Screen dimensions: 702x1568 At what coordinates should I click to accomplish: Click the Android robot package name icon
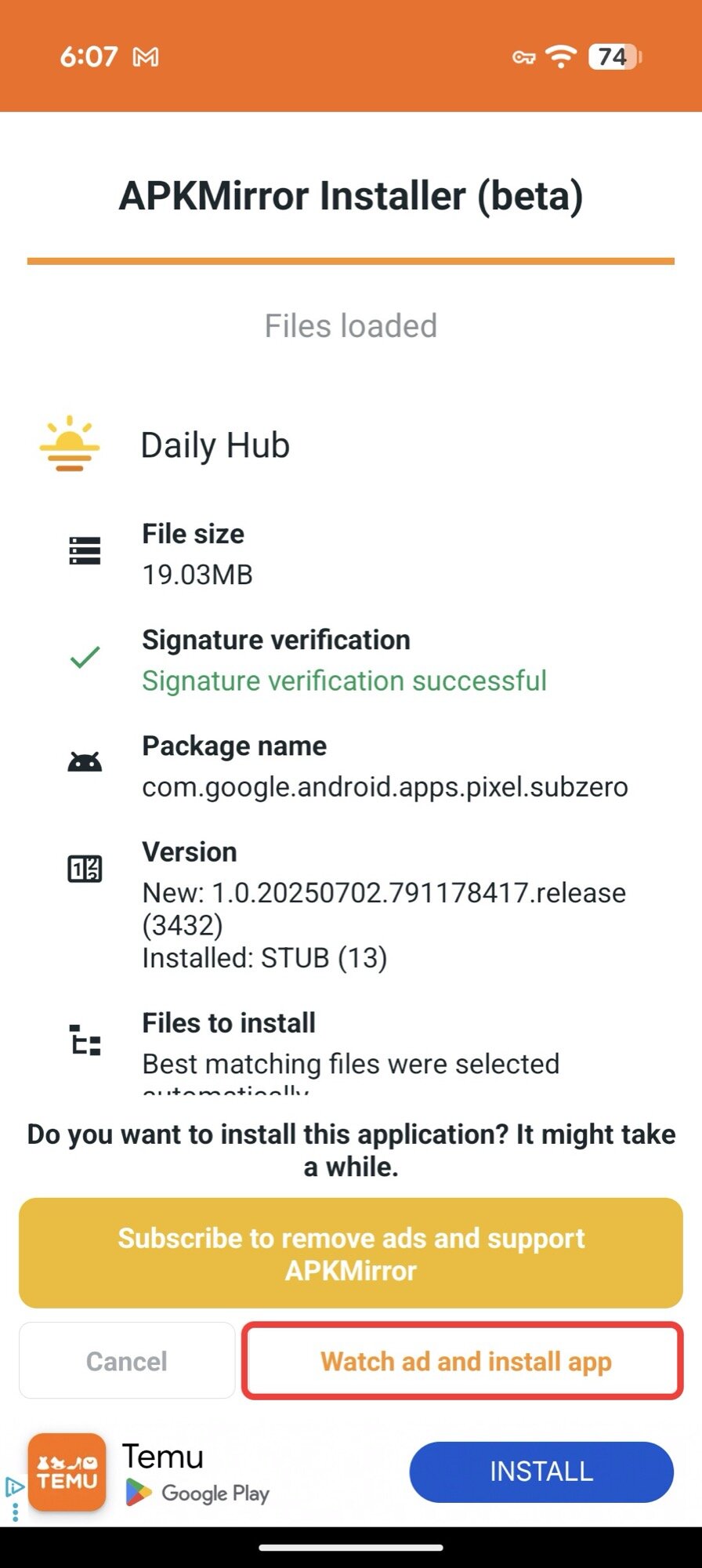coord(85,759)
